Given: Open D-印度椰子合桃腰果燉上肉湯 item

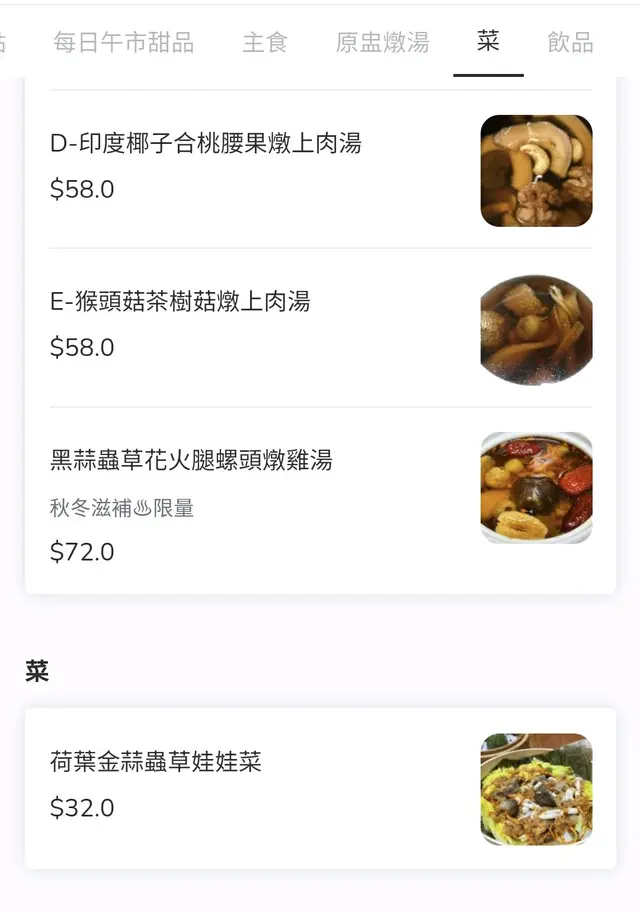Looking at the screenshot, I should (x=206, y=144).
